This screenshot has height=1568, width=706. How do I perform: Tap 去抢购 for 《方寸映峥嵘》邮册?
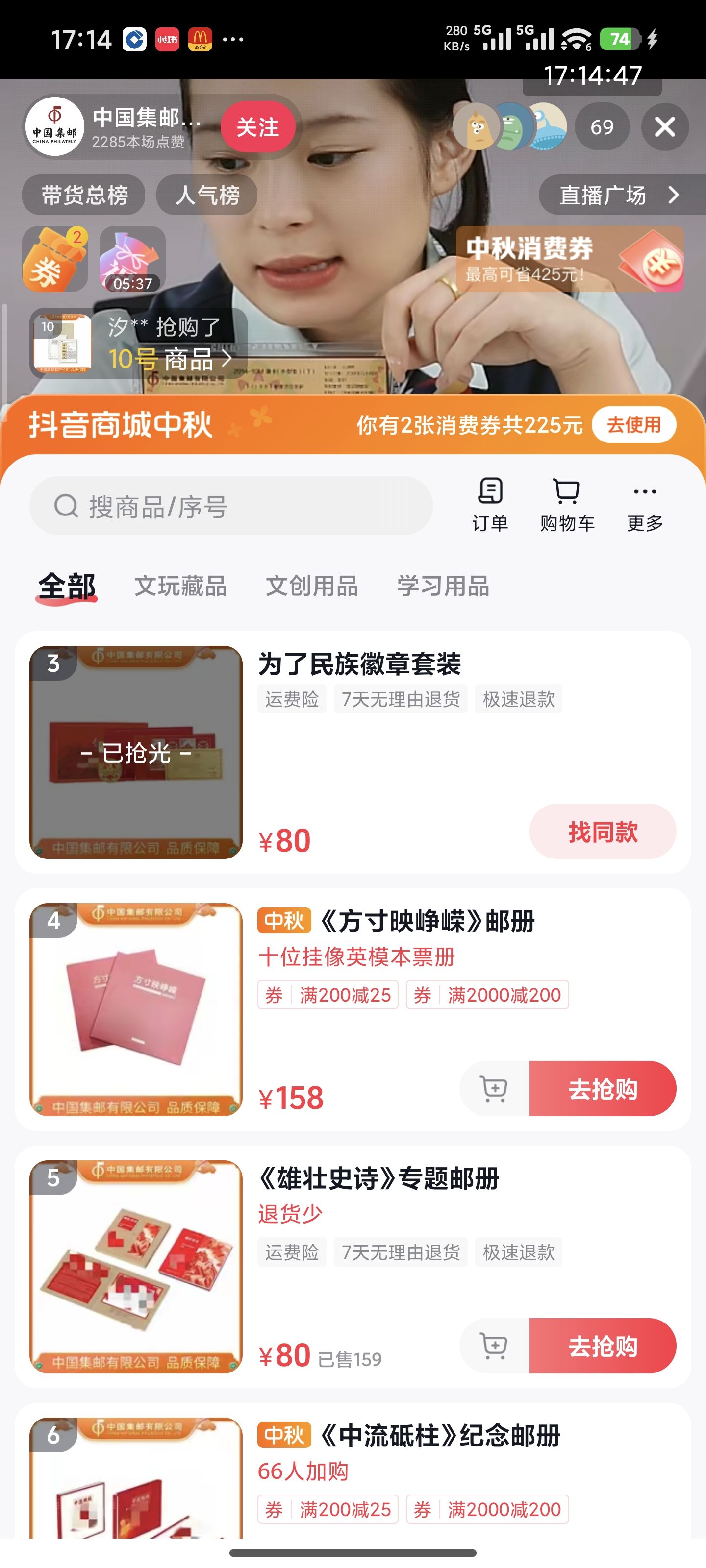603,1088
